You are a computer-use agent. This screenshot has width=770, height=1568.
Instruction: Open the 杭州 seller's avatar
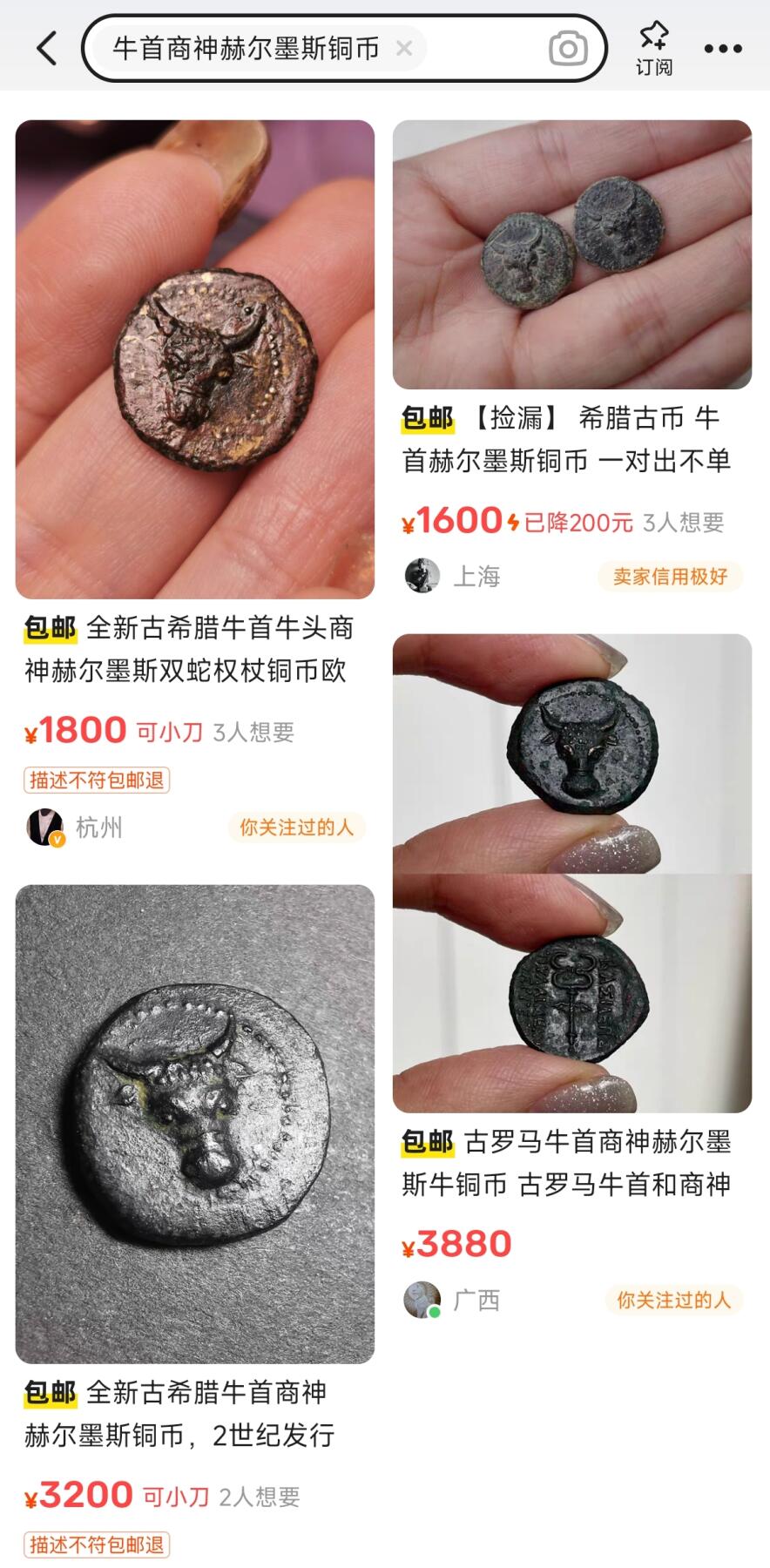(x=44, y=827)
